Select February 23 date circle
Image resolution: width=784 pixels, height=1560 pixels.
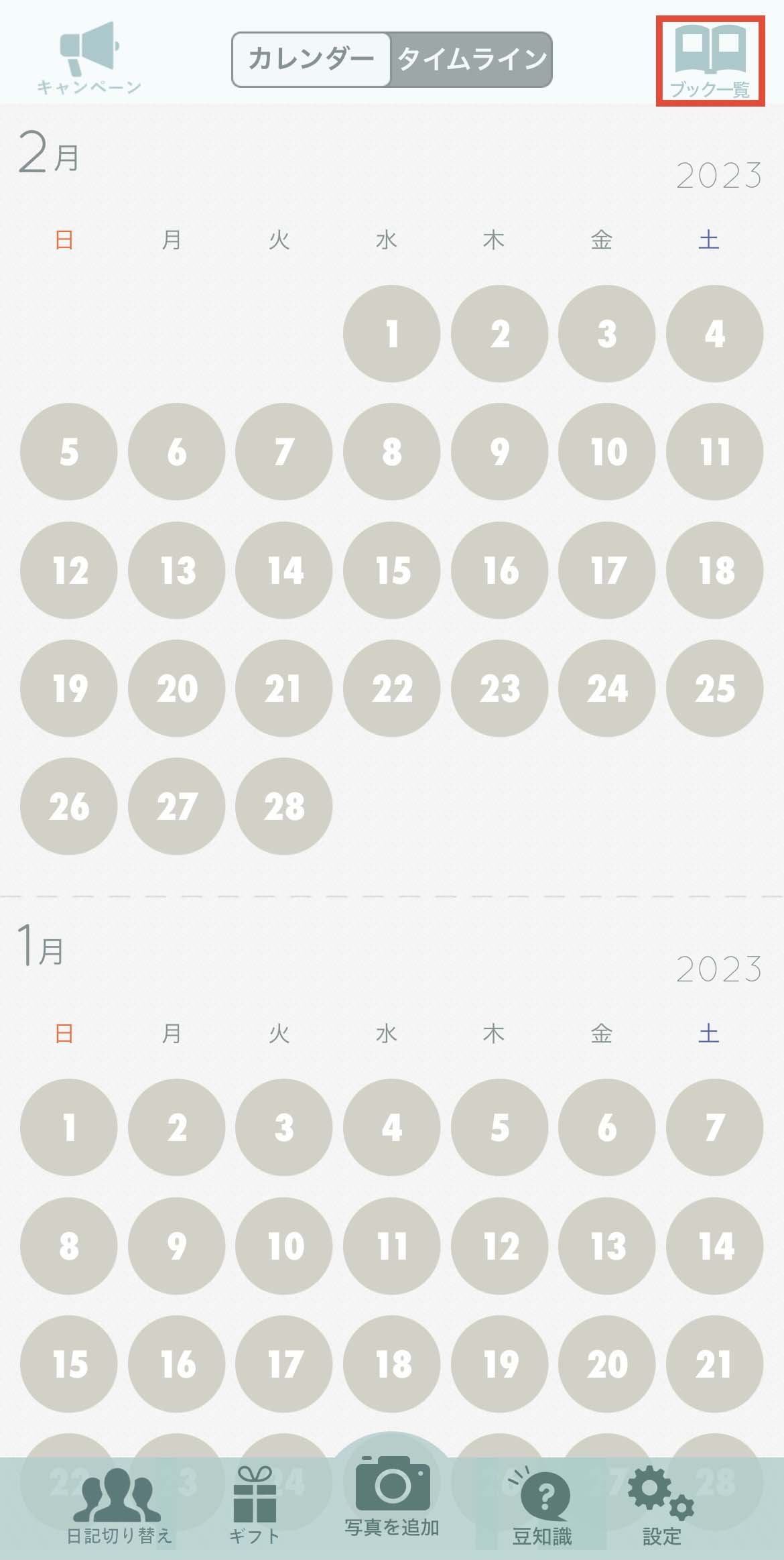pyautogui.click(x=500, y=688)
